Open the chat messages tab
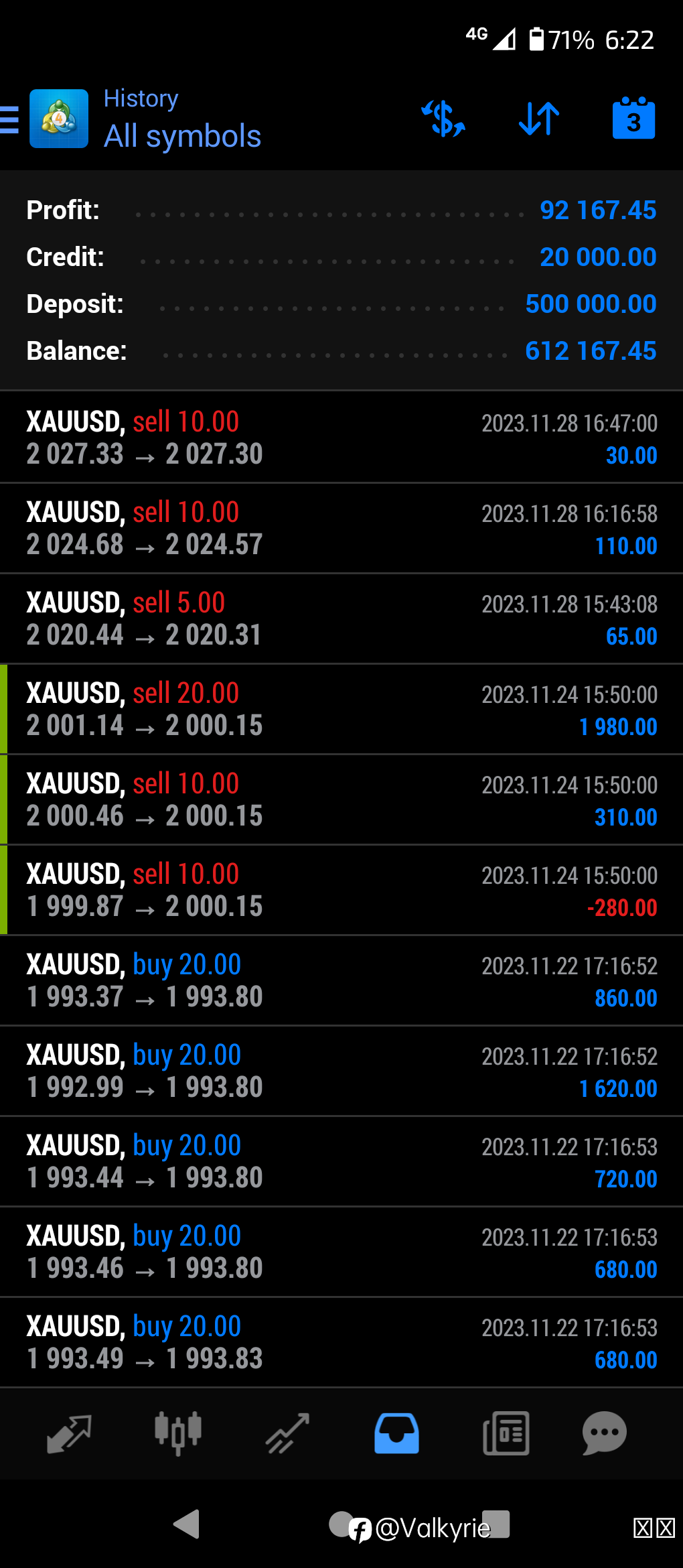The width and height of the screenshot is (683, 1568). [604, 1433]
